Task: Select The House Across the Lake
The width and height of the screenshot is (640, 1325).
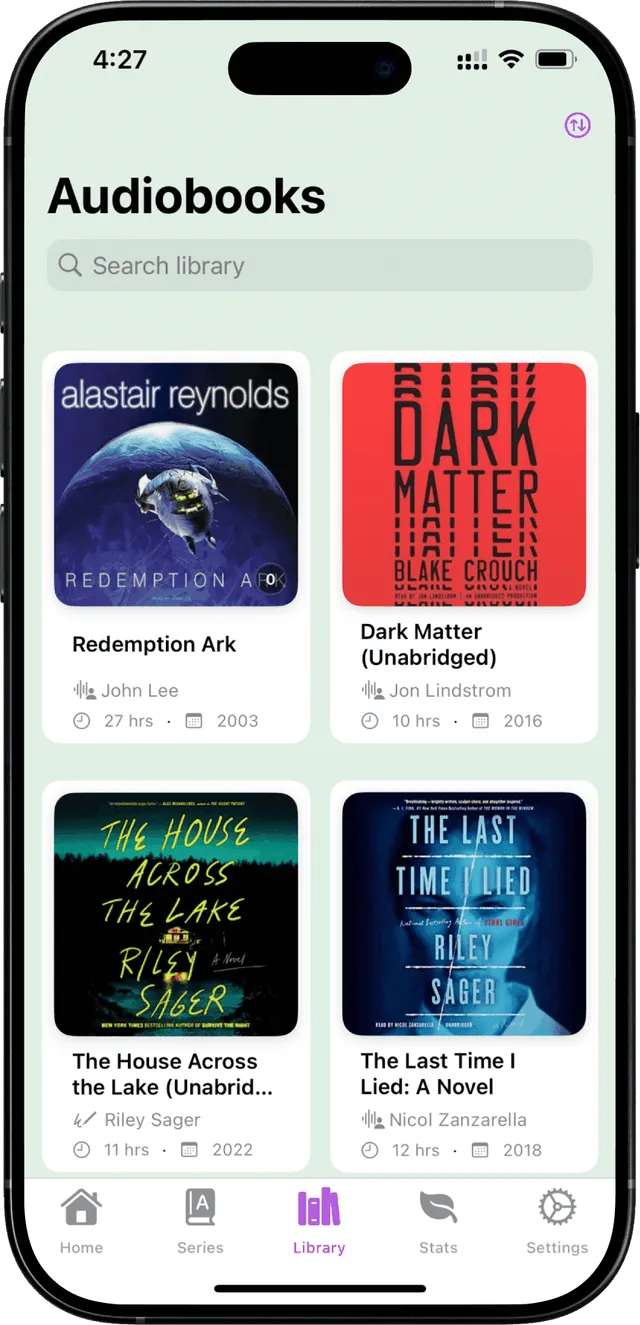Action: (x=176, y=914)
